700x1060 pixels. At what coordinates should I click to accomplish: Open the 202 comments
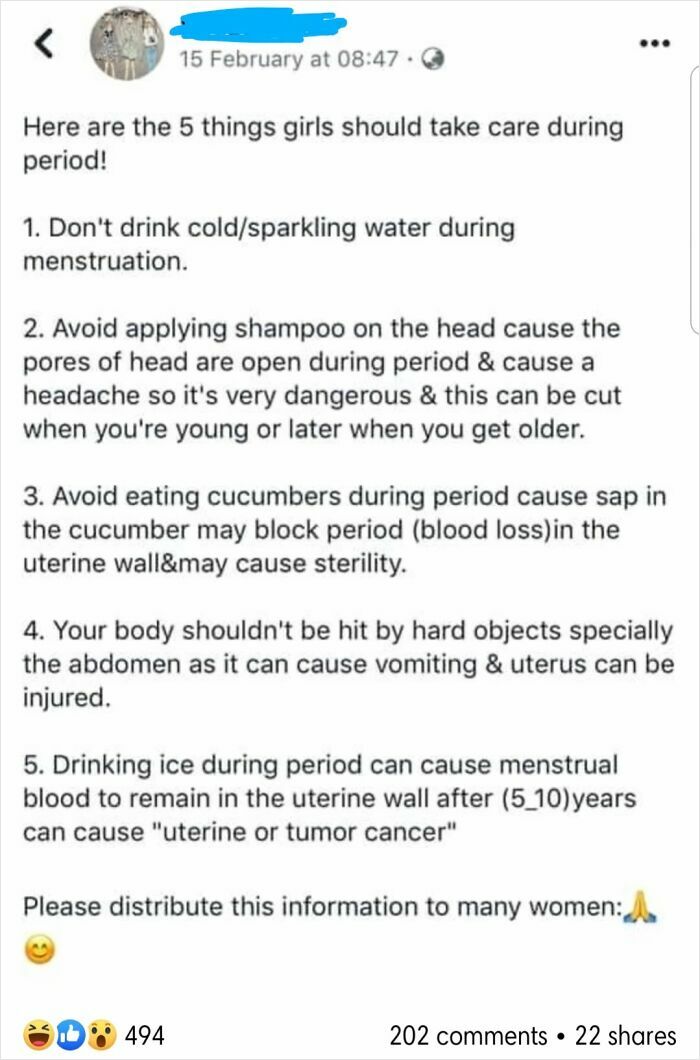pyautogui.click(x=468, y=1034)
